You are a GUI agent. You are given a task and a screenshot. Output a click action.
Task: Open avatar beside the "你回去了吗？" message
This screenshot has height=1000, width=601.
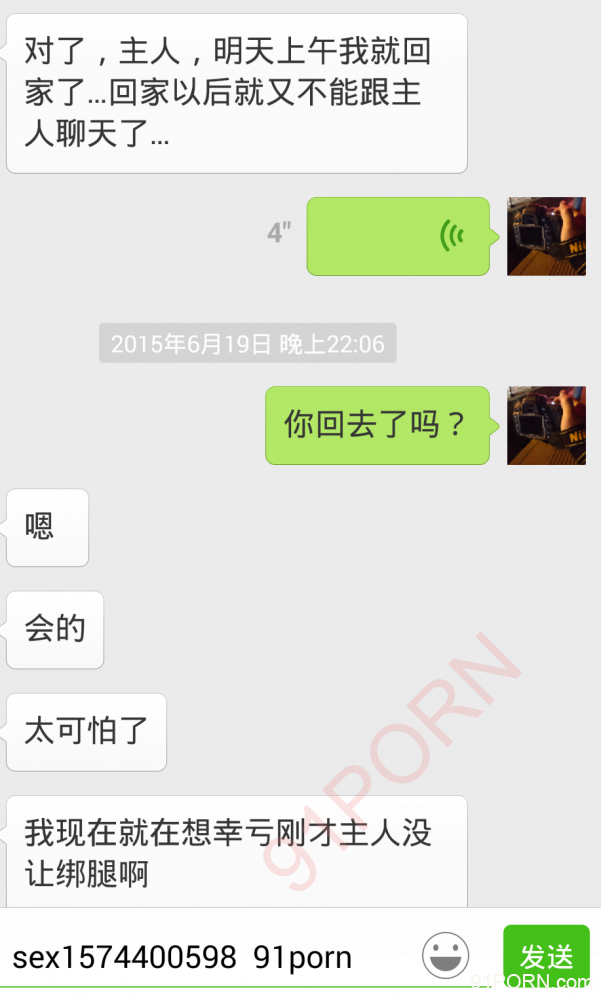coord(546,425)
